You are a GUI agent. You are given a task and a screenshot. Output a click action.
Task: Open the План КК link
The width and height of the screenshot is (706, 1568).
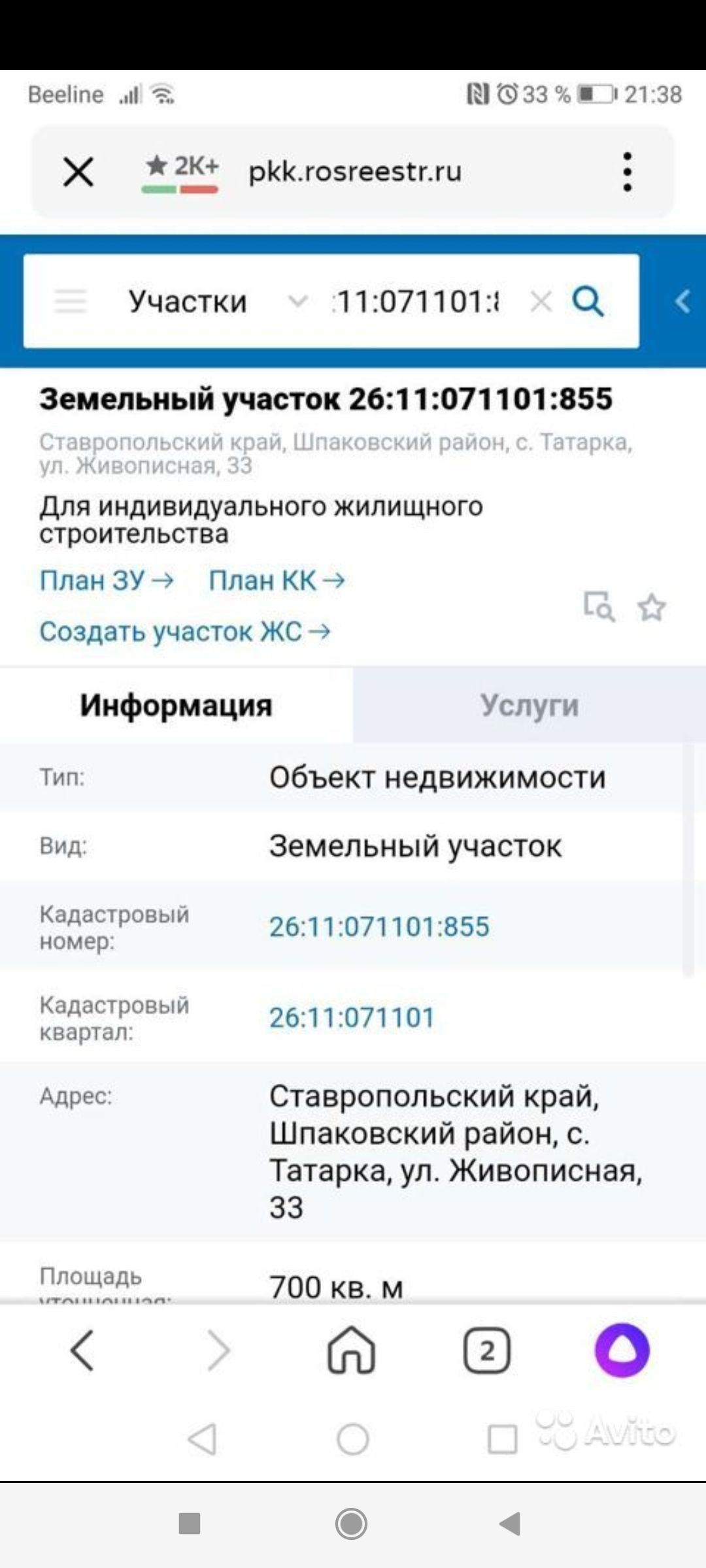277,580
